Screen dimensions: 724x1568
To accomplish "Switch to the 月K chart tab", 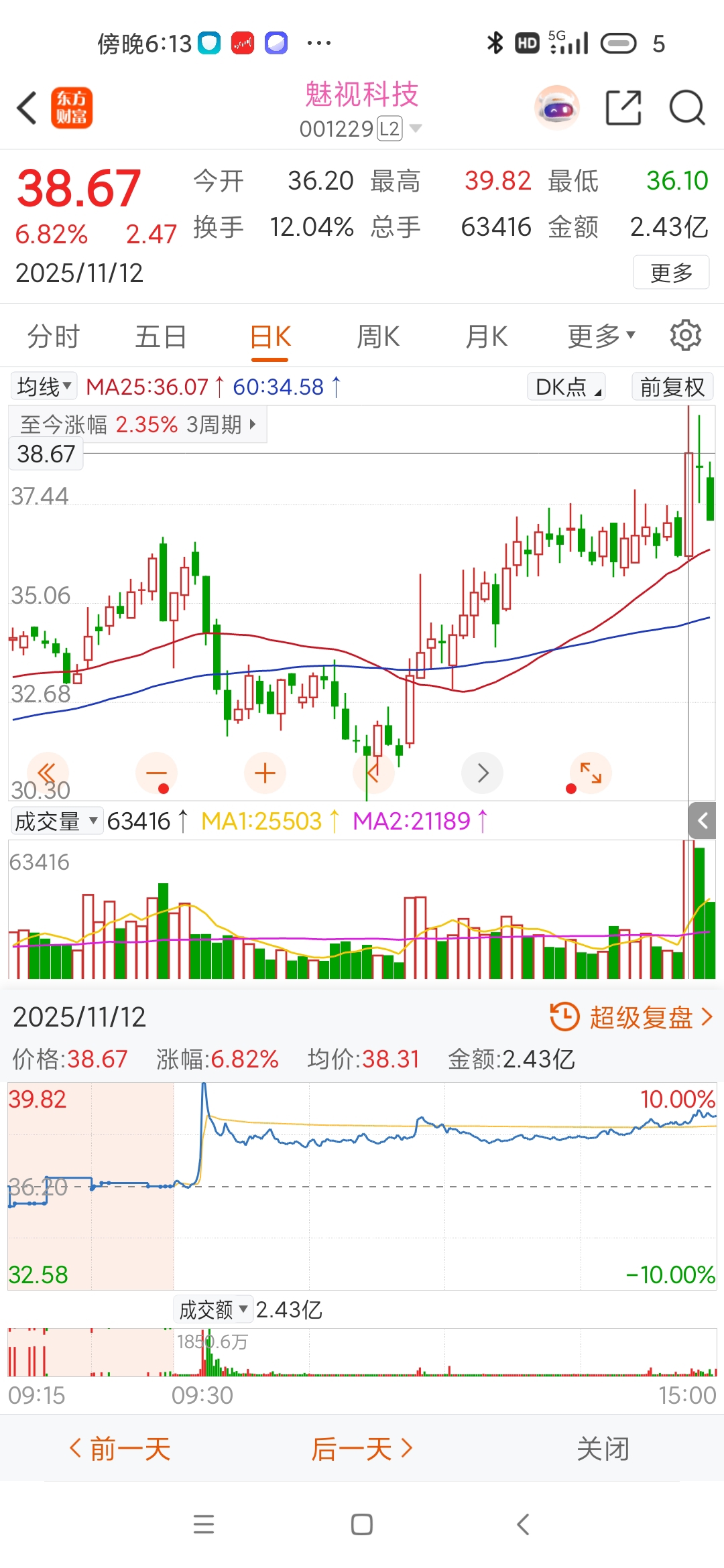I will click(x=487, y=336).
